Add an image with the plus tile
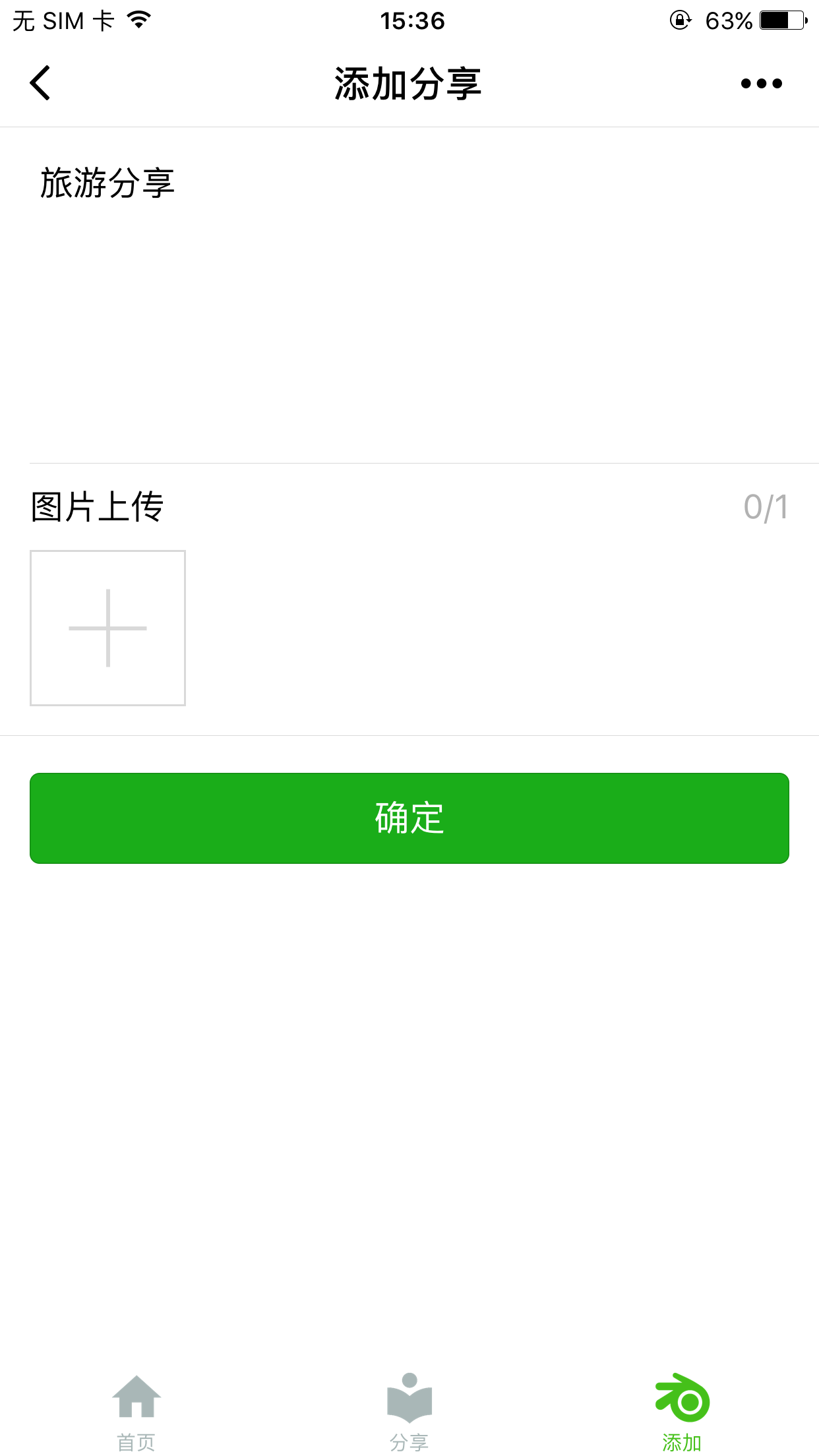Image resolution: width=819 pixels, height=1456 pixels. point(107,628)
